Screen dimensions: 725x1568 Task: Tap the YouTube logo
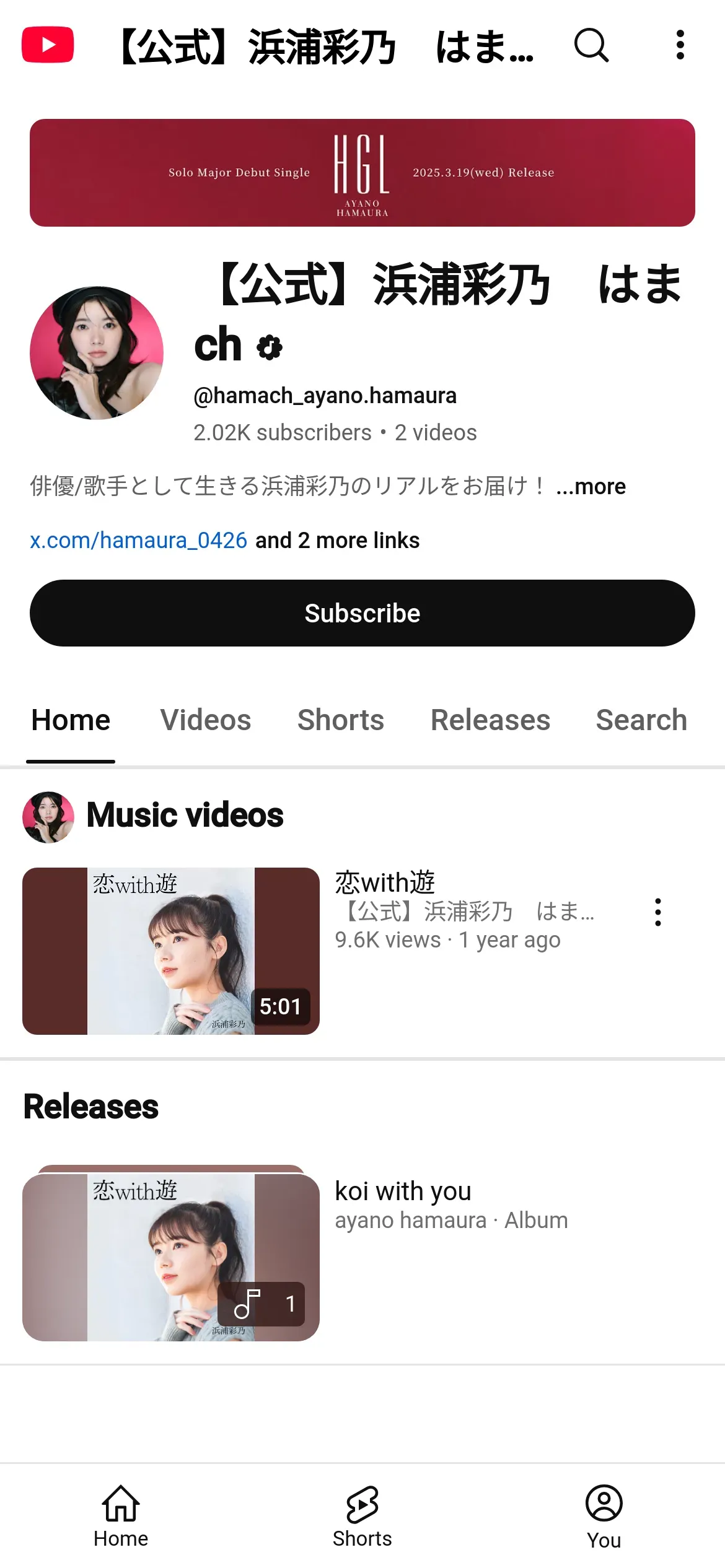48,45
